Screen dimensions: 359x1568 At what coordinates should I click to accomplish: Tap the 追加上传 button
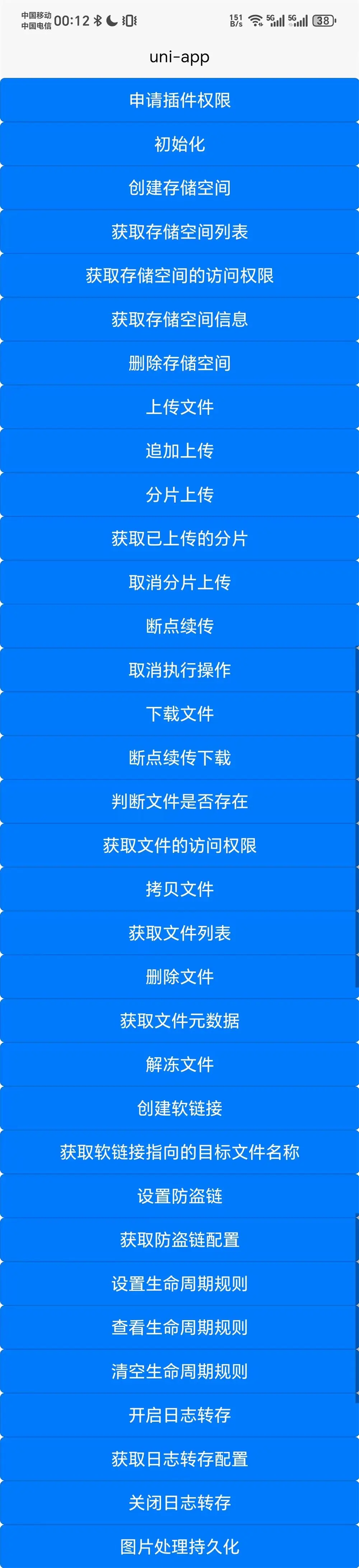click(179, 451)
